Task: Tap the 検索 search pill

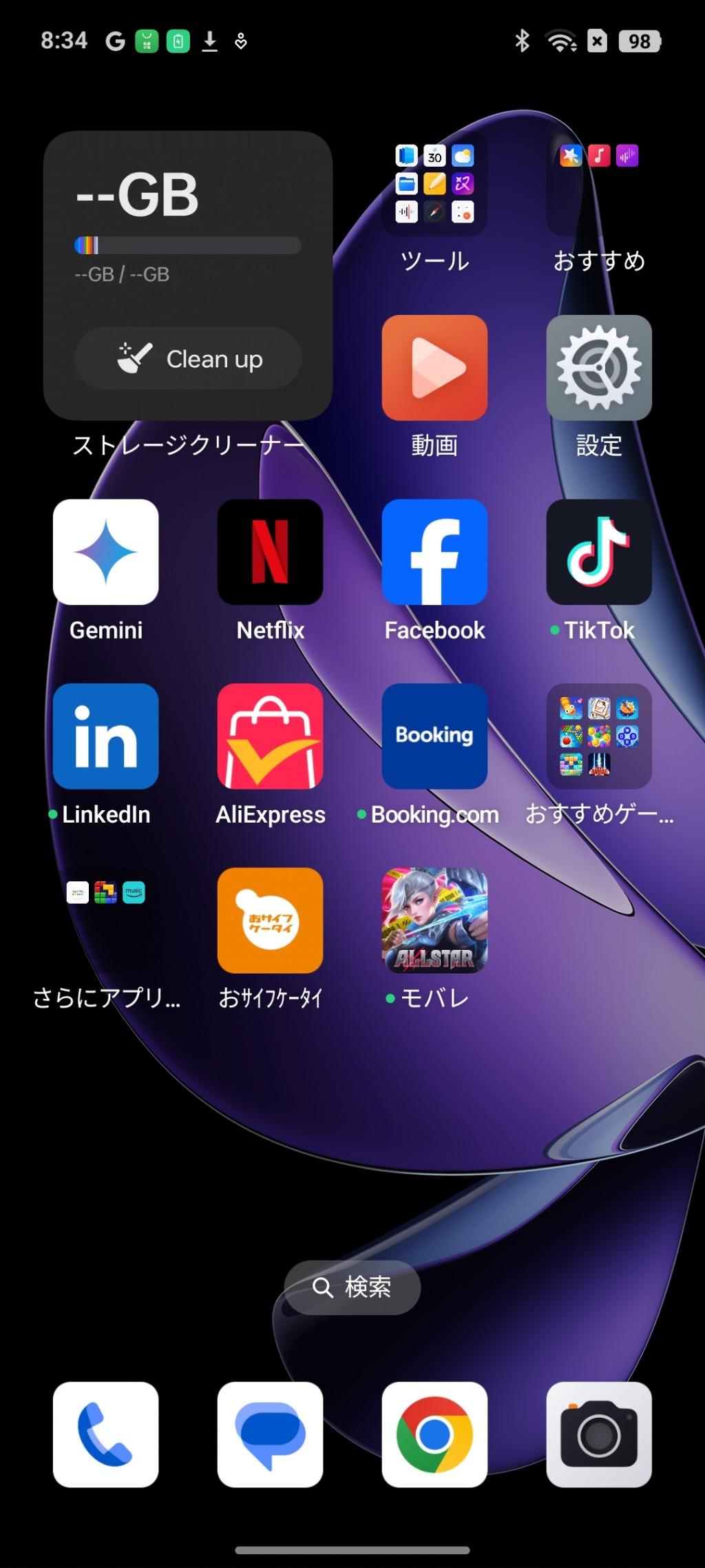Action: pyautogui.click(x=352, y=1287)
